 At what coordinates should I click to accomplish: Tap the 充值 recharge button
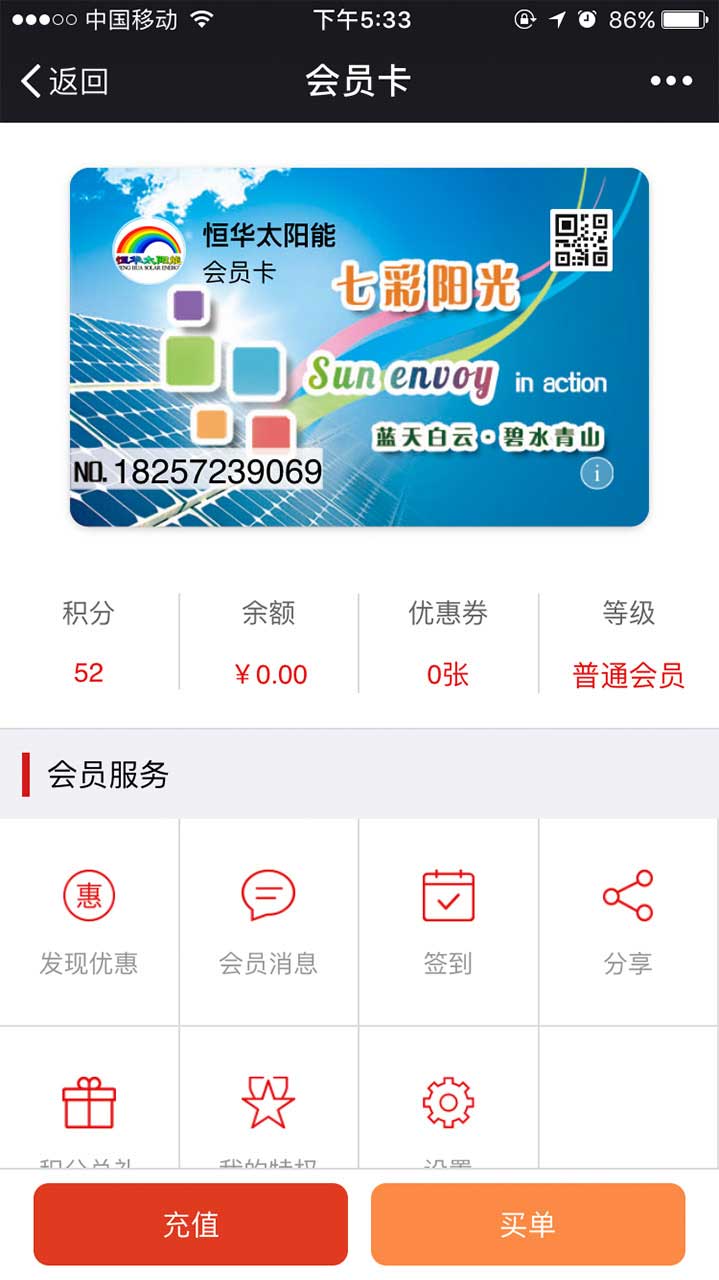click(191, 1225)
